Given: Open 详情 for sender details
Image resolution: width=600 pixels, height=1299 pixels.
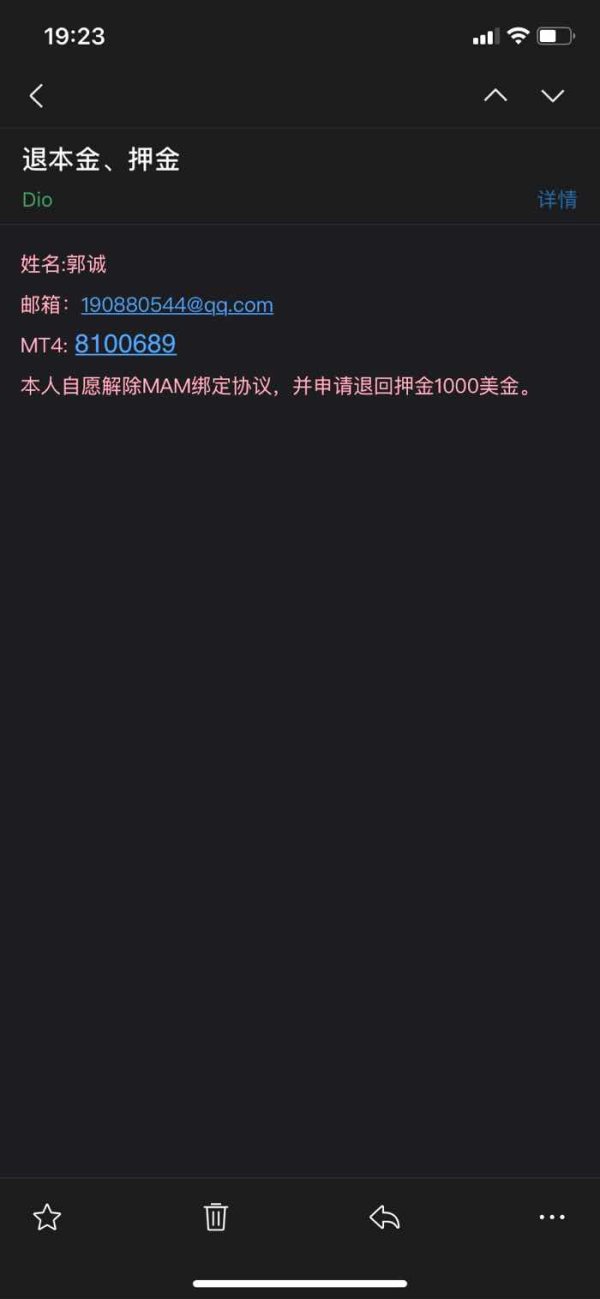Looking at the screenshot, I should [x=557, y=200].
